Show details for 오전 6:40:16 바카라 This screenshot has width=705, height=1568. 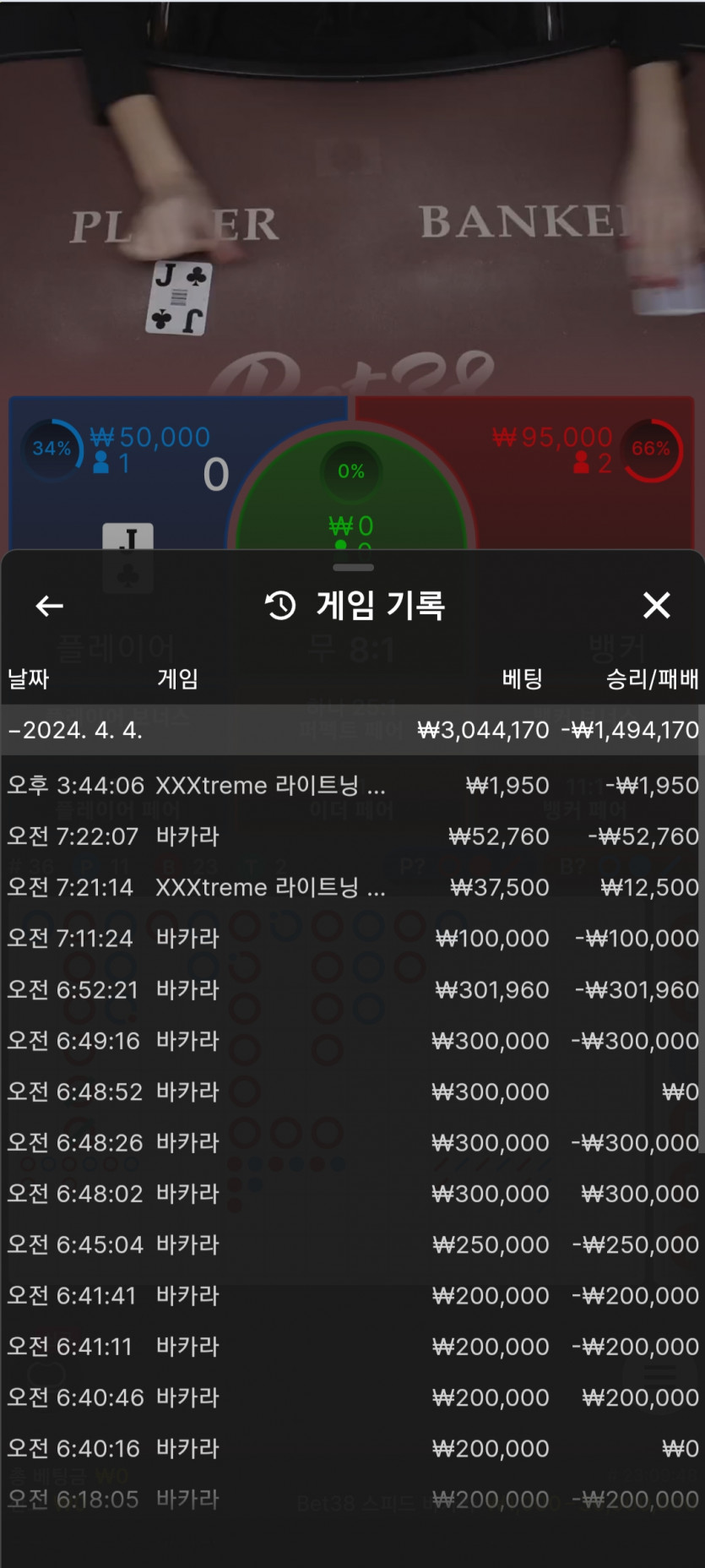[352, 1449]
